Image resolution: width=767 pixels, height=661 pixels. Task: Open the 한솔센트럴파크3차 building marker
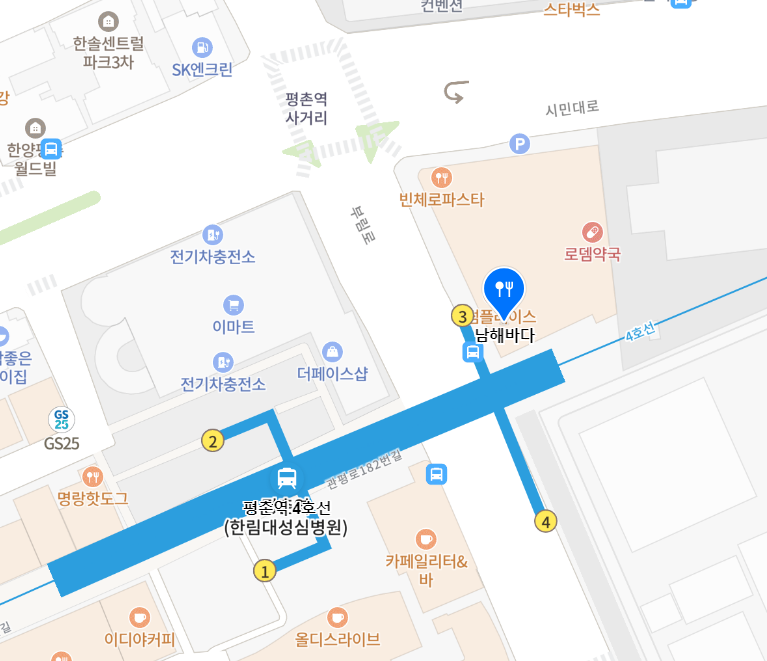point(108,21)
